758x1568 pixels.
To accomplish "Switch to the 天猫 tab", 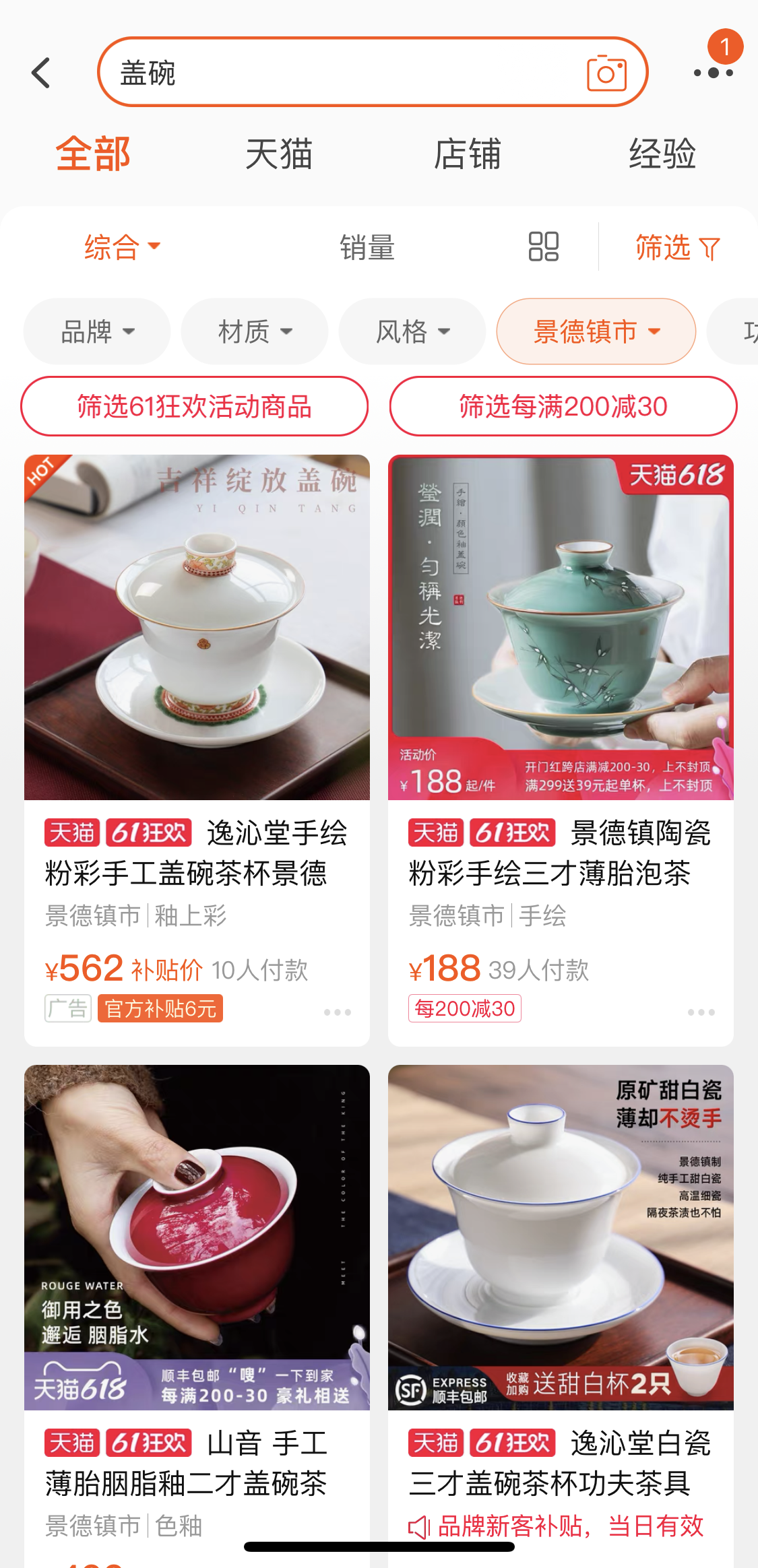I will coord(279,154).
